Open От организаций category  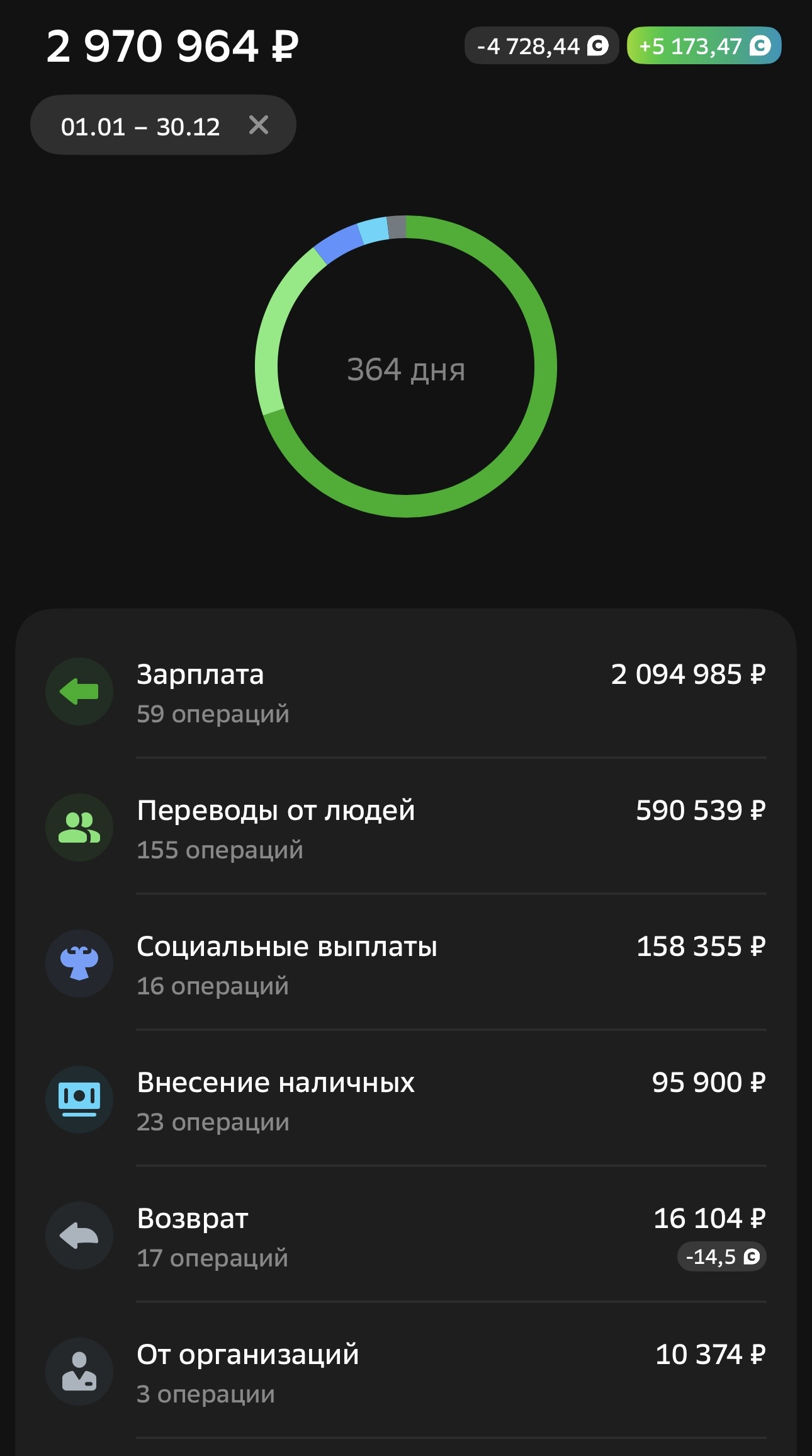click(405, 1372)
